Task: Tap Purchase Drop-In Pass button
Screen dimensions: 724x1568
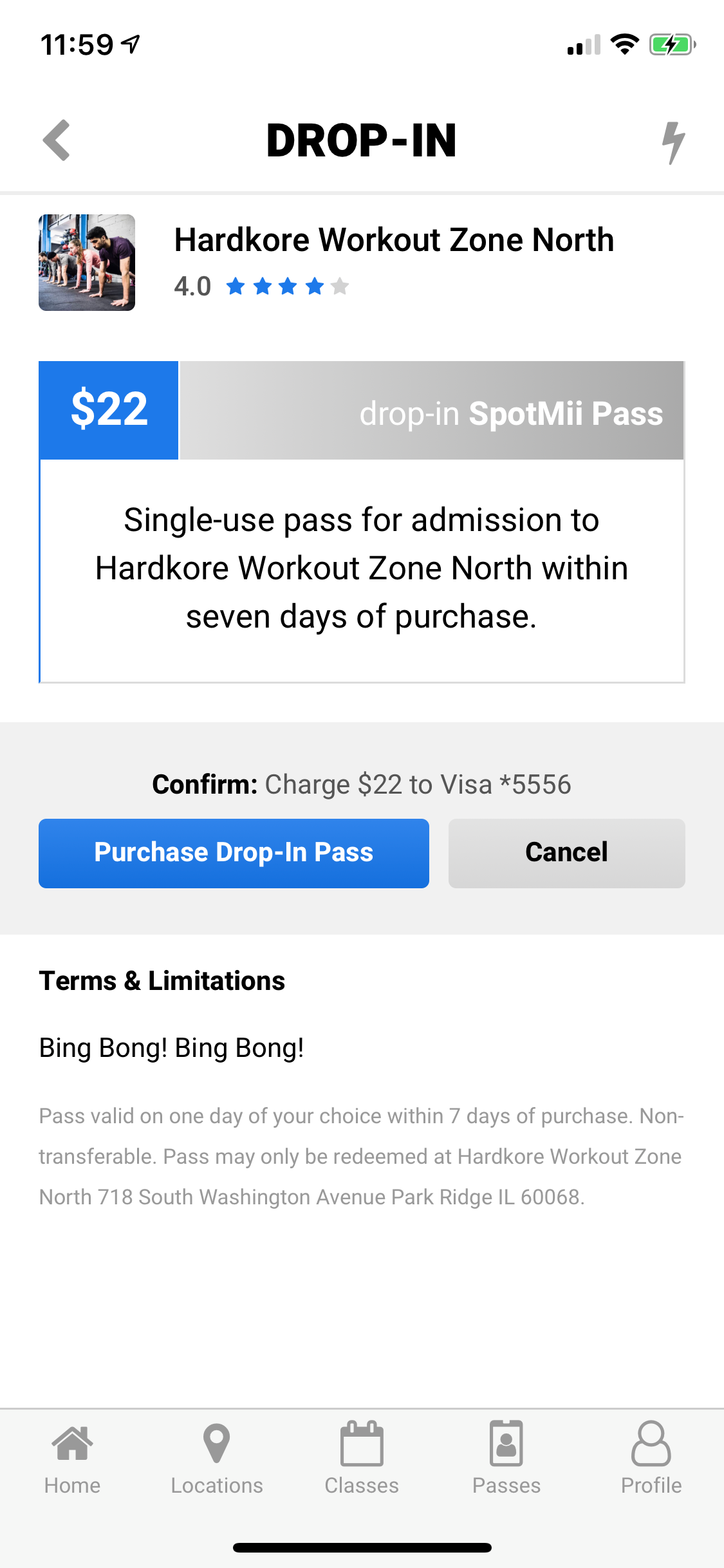Action: tap(234, 852)
